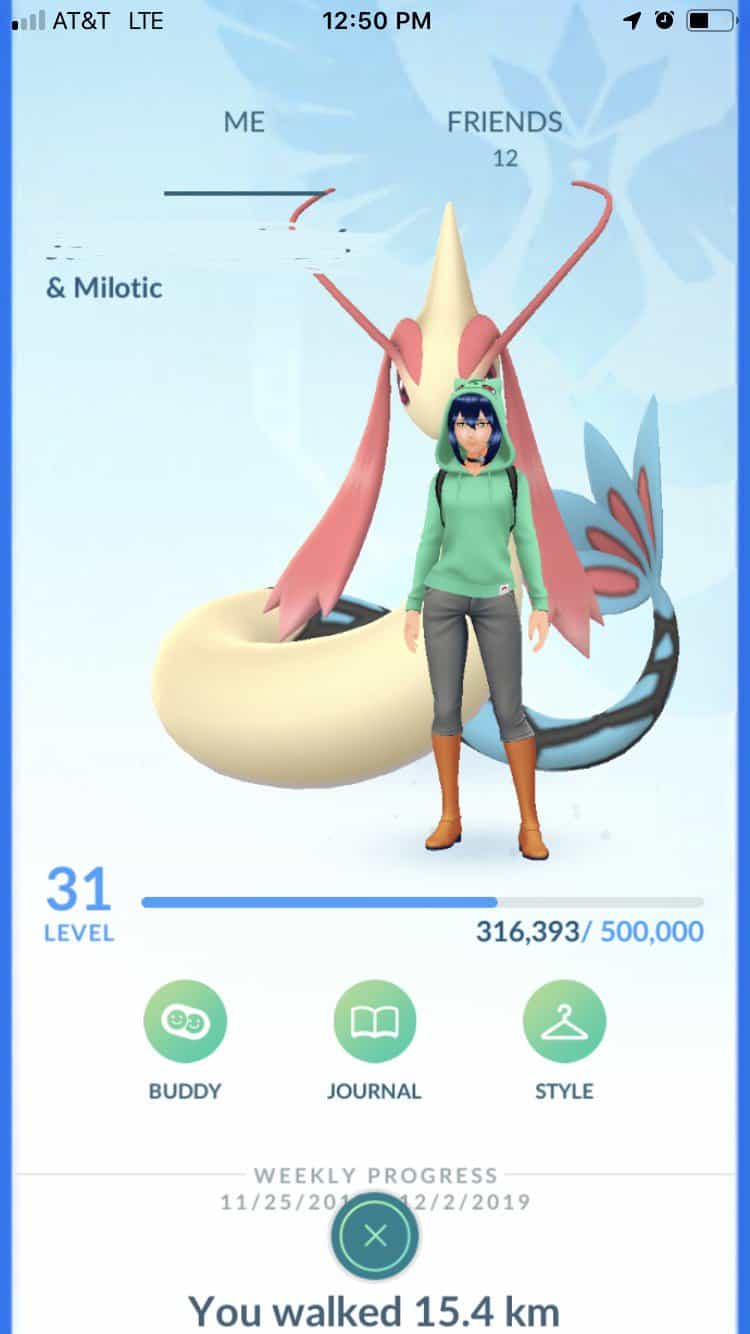The height and width of the screenshot is (1334, 750).
Task: Open Style to customize avatar
Action: (564, 1022)
